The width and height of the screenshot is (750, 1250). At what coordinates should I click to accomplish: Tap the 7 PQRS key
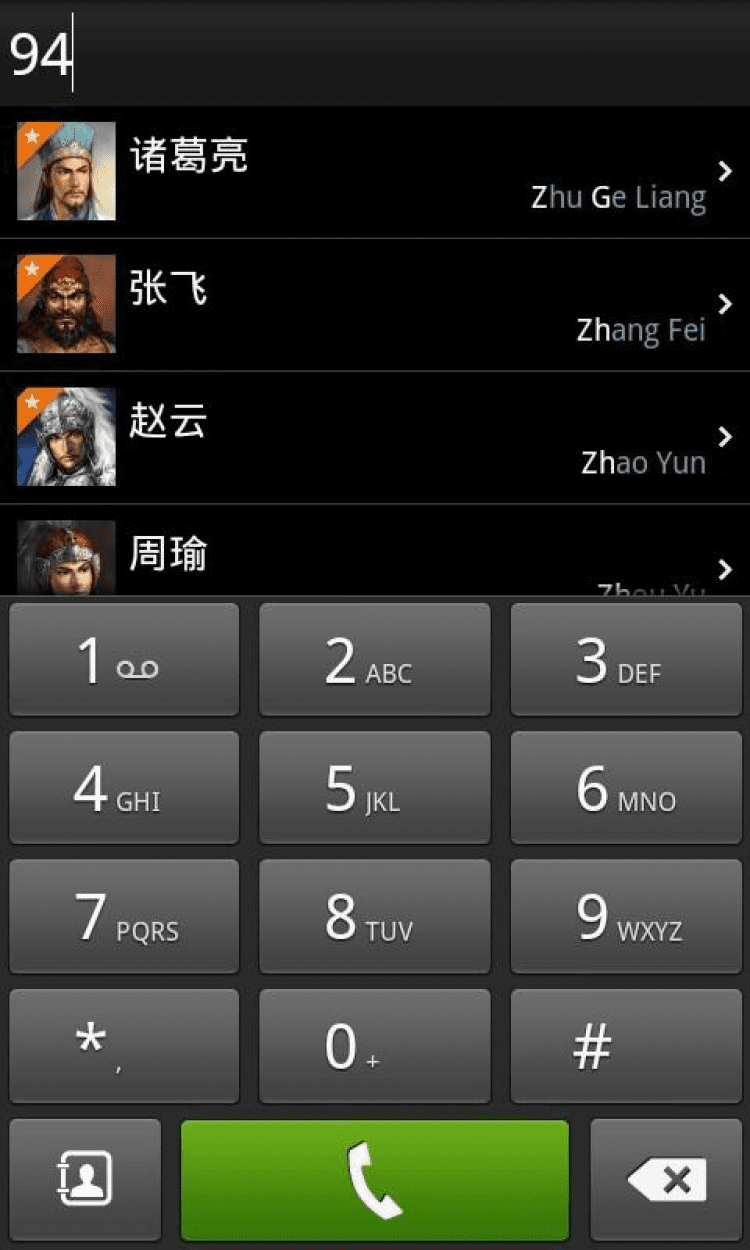pos(124,917)
